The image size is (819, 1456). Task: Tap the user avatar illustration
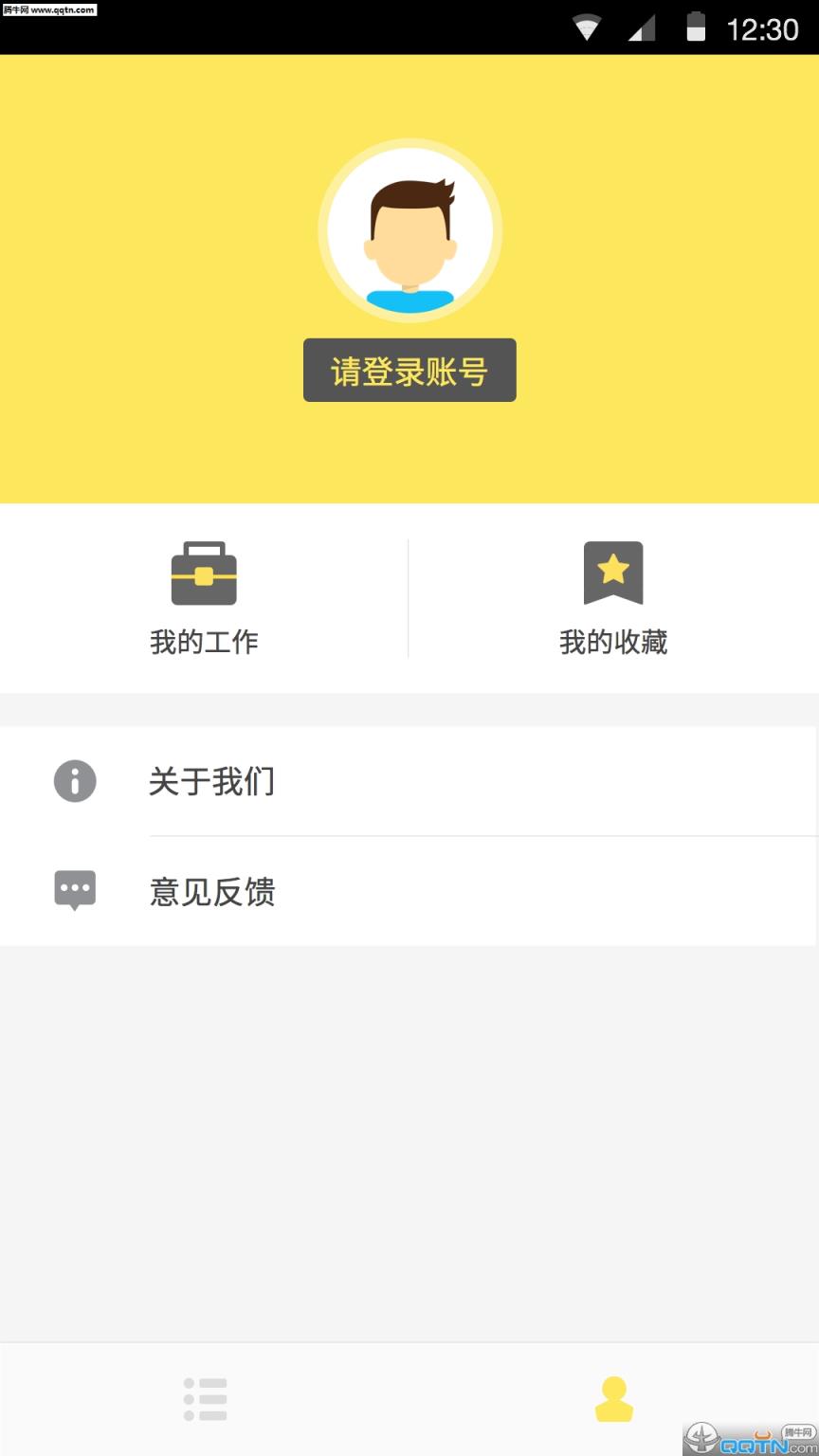click(x=409, y=229)
